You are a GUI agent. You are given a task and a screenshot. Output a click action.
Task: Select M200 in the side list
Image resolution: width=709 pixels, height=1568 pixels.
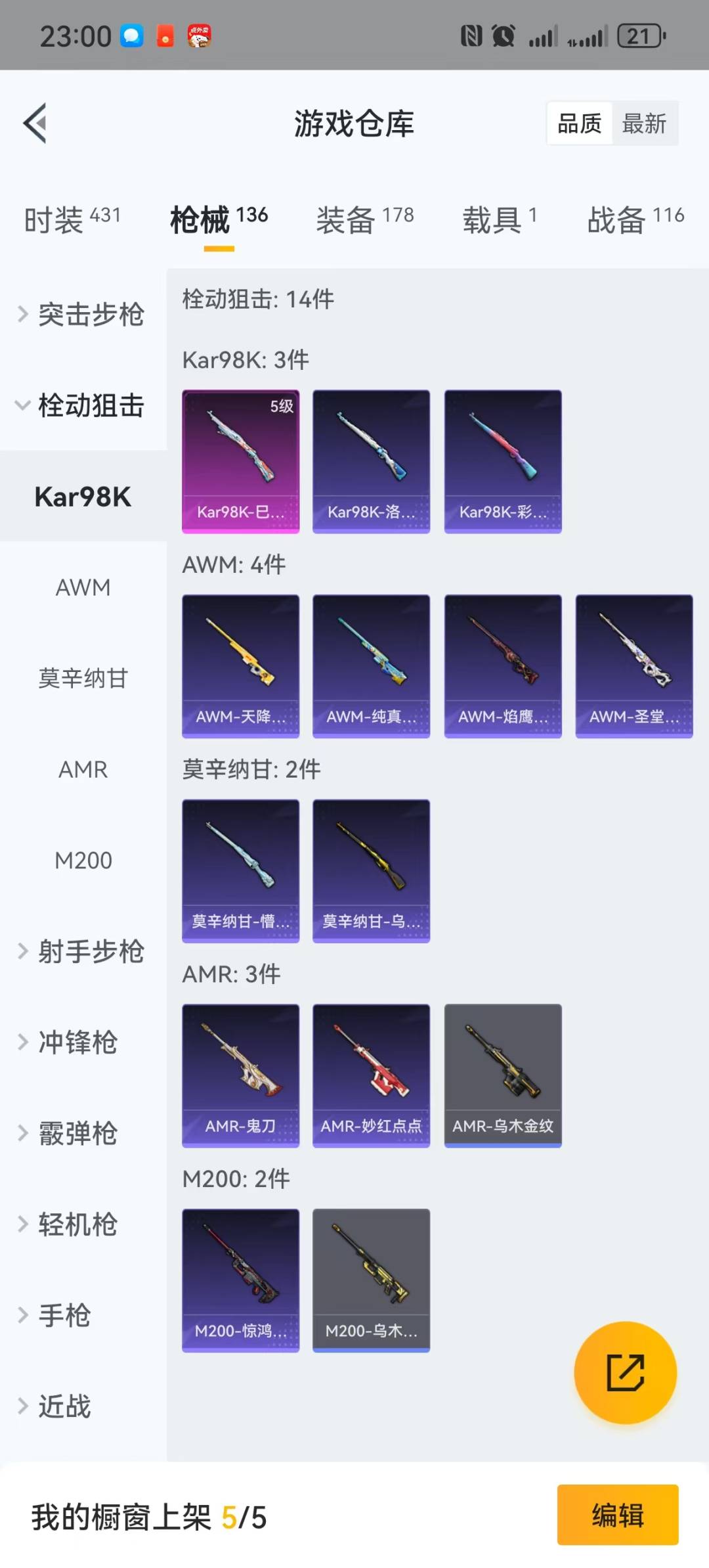(x=83, y=860)
